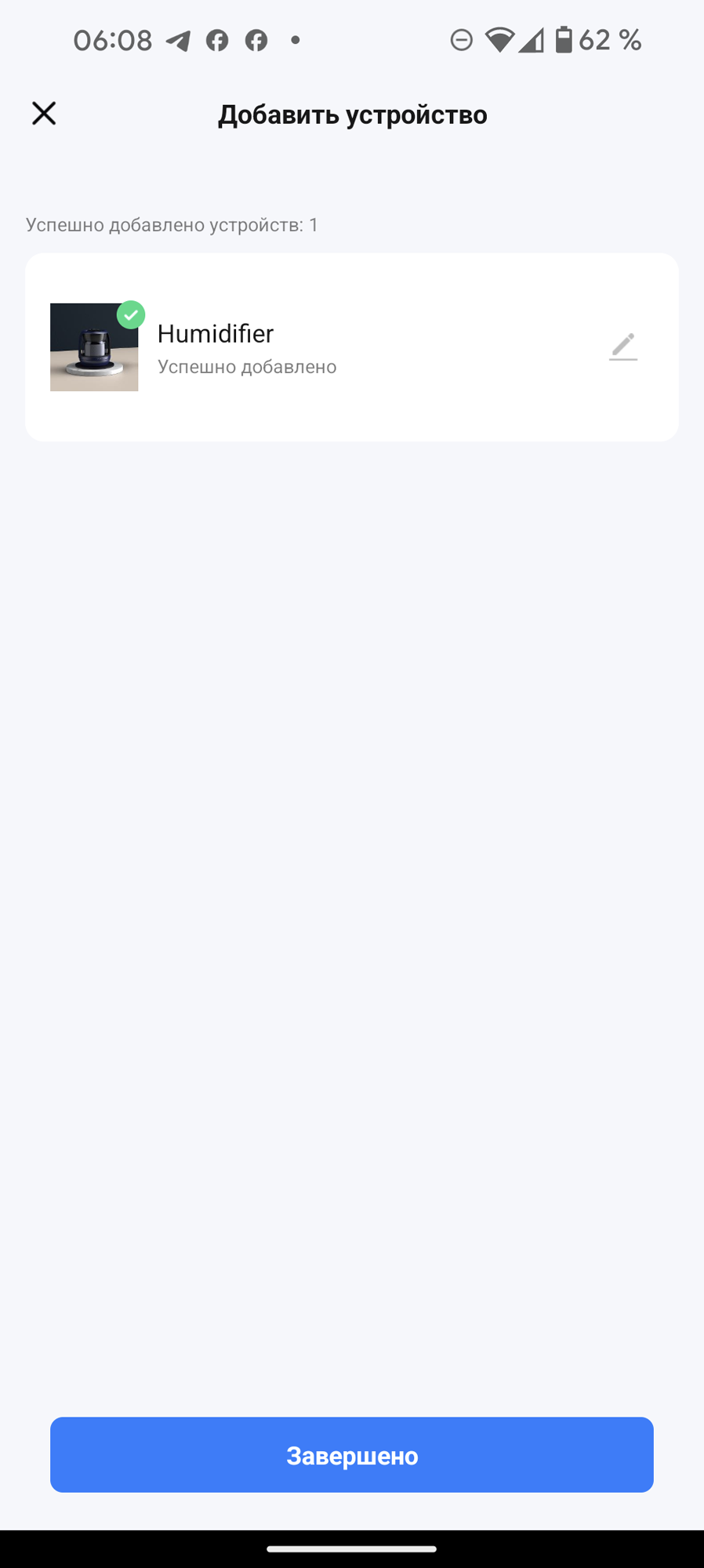The width and height of the screenshot is (704, 1568).
Task: Tap the Завершено button
Action: point(352,1454)
